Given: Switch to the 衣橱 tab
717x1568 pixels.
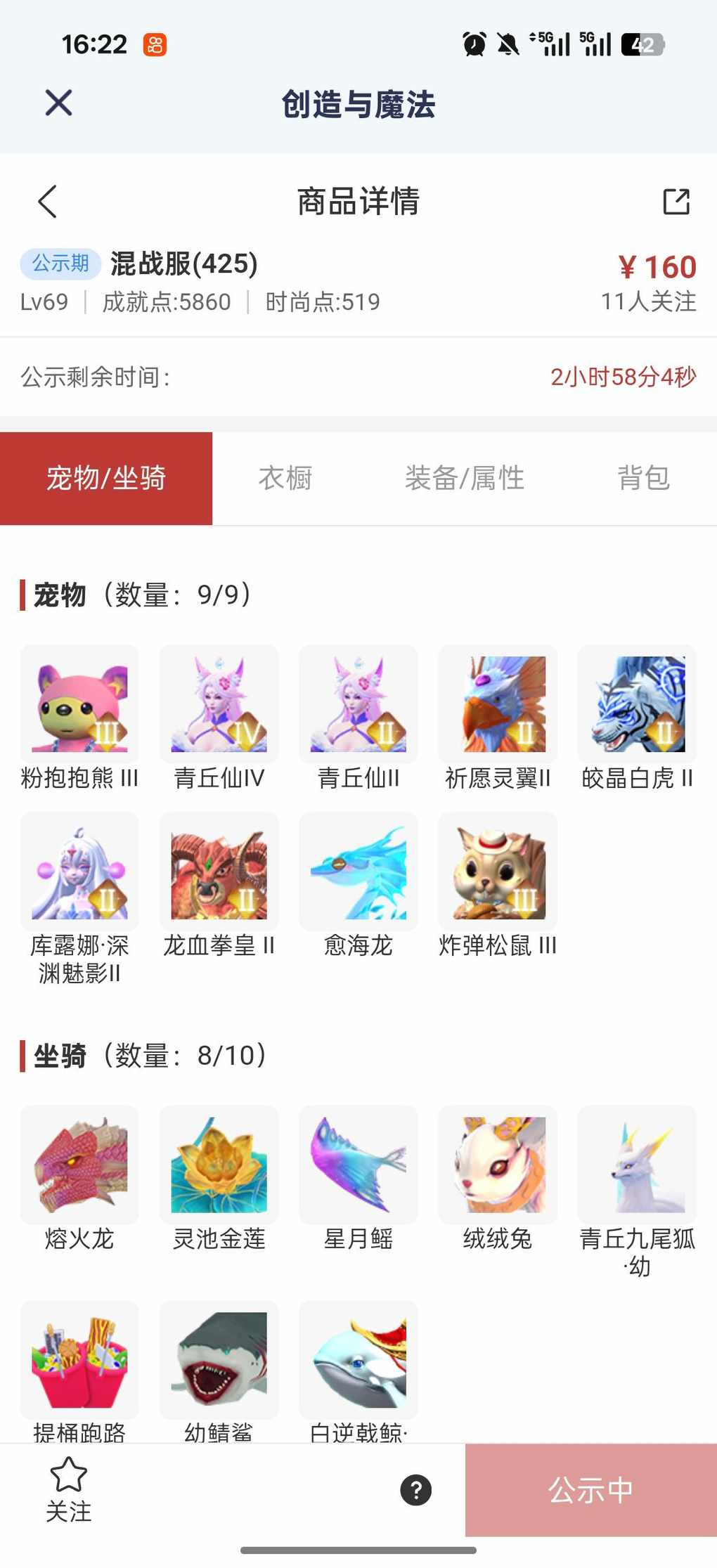Looking at the screenshot, I should point(285,478).
